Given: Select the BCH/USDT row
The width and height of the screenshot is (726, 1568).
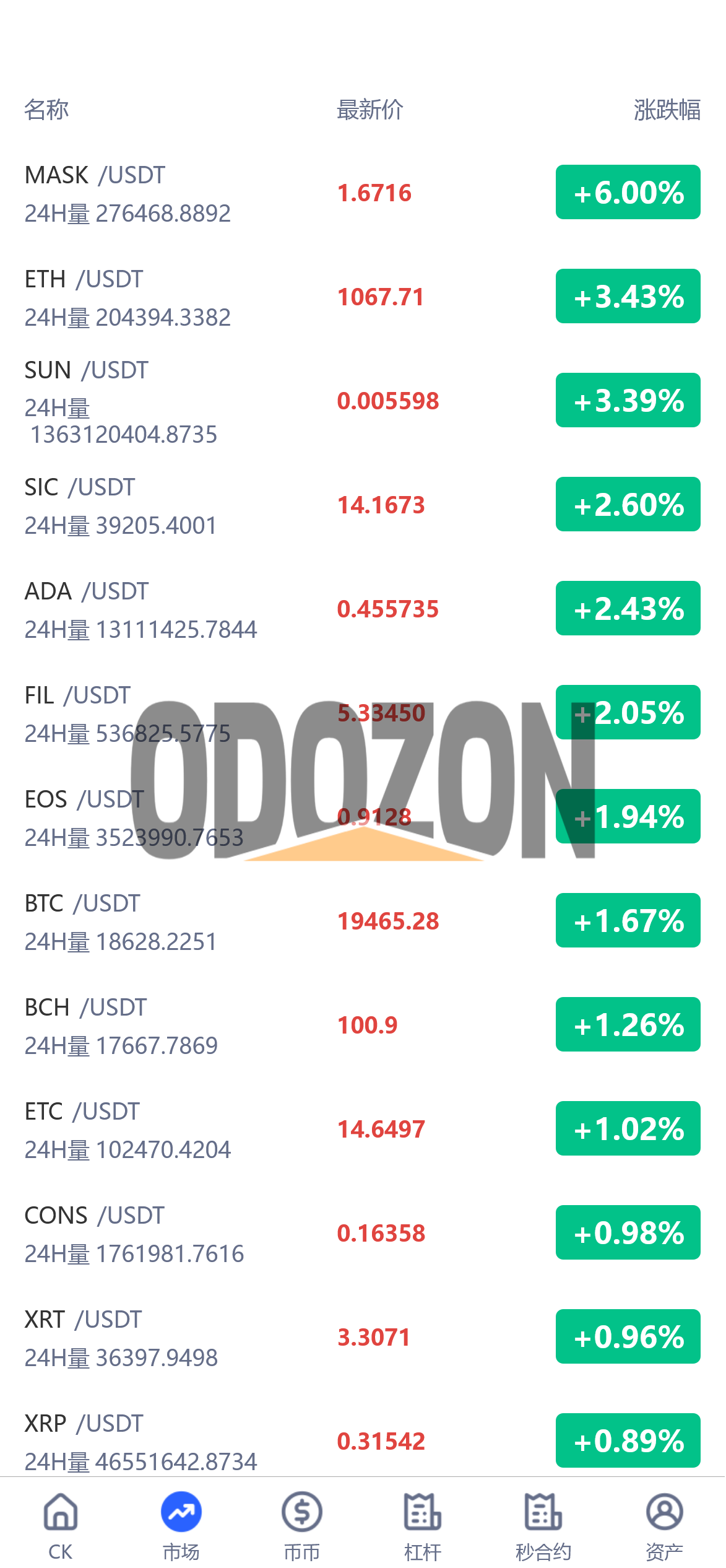Looking at the screenshot, I should pos(363,1026).
